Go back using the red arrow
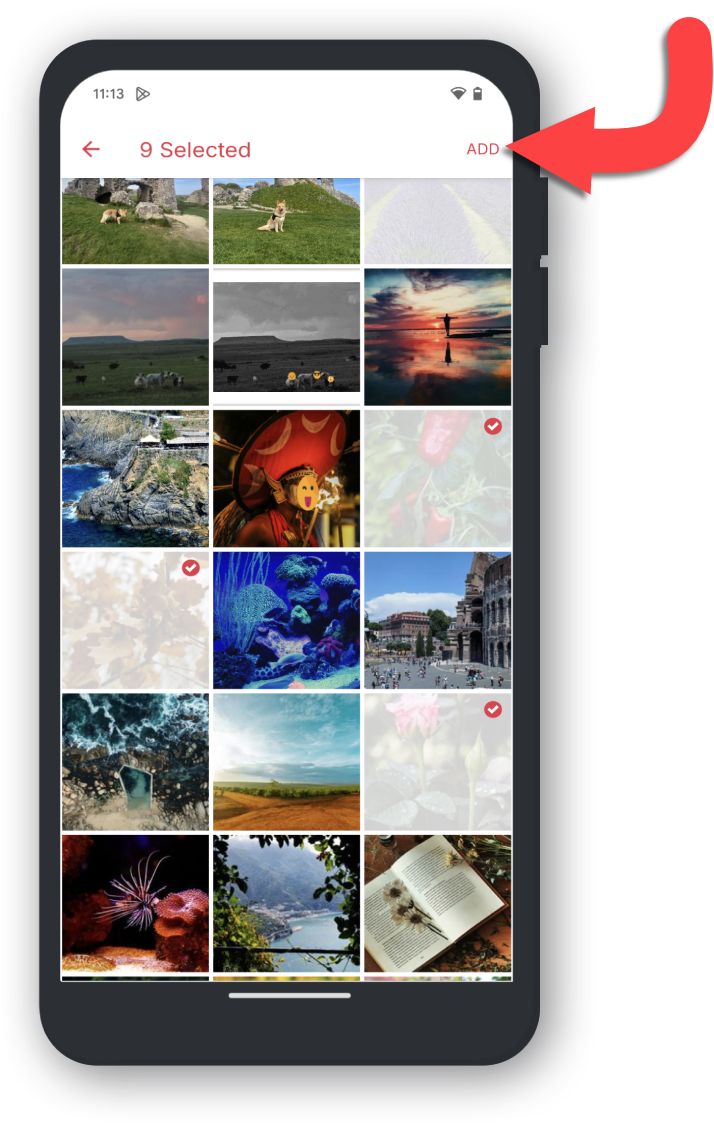Image resolution: width=714 pixels, height=1125 pixels. tap(91, 150)
